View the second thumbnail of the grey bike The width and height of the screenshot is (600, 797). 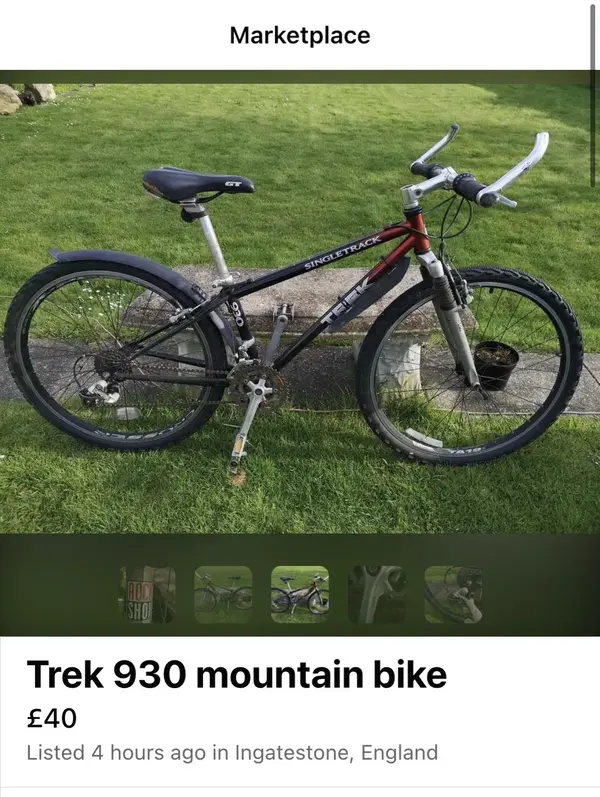223,595
